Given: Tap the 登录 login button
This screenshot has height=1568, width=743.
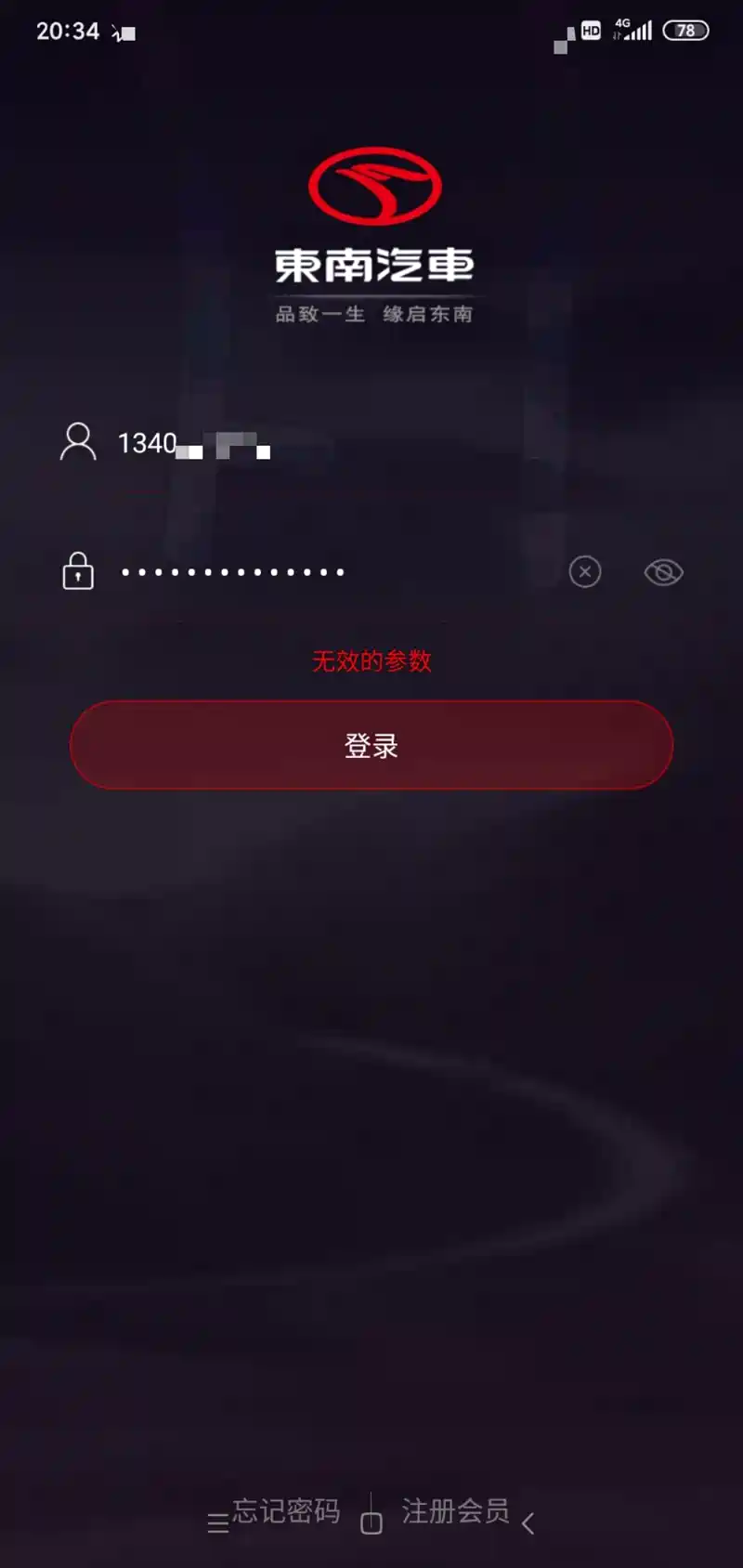Looking at the screenshot, I should [371, 745].
